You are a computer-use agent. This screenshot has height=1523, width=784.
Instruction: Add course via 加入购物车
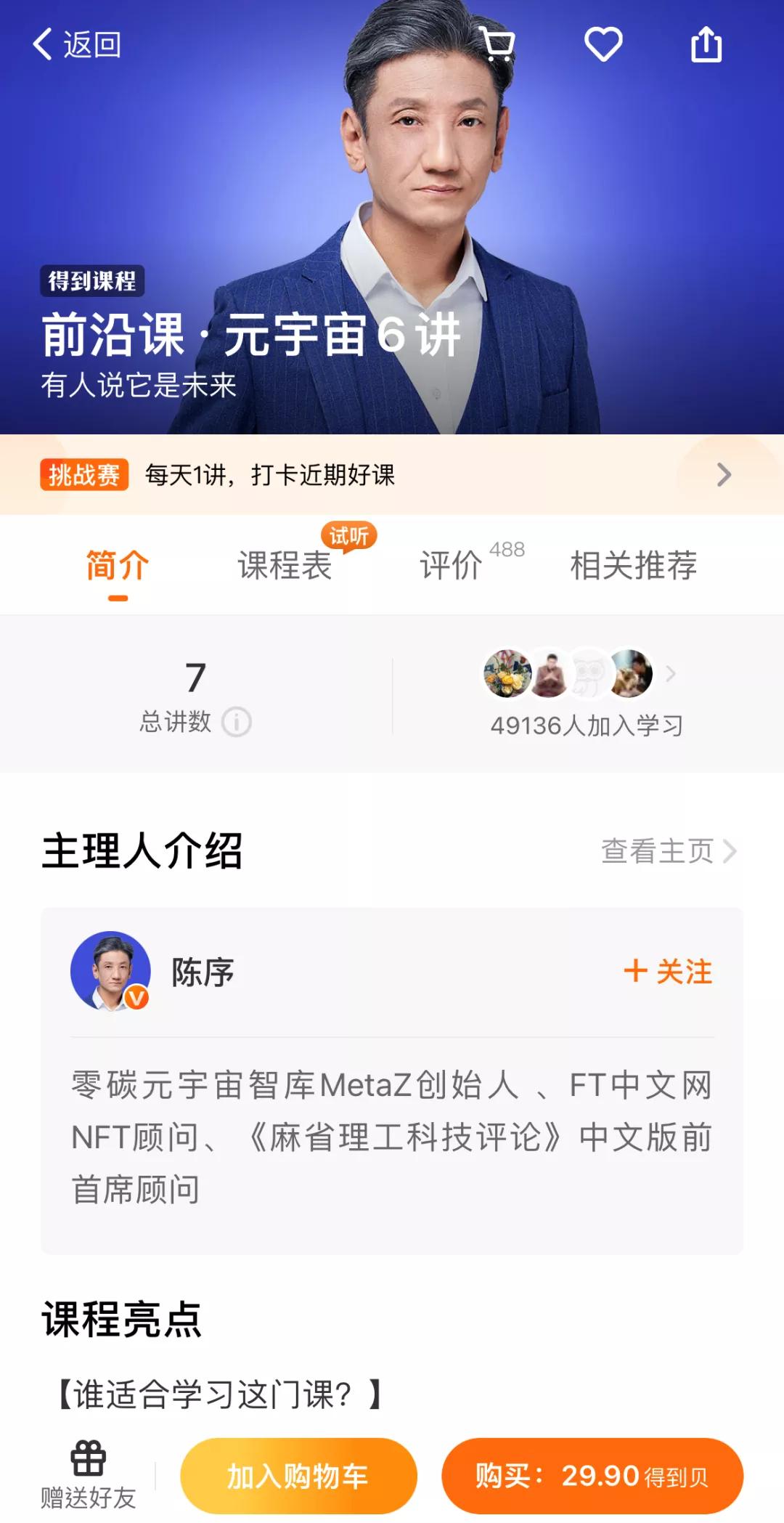click(x=298, y=1476)
